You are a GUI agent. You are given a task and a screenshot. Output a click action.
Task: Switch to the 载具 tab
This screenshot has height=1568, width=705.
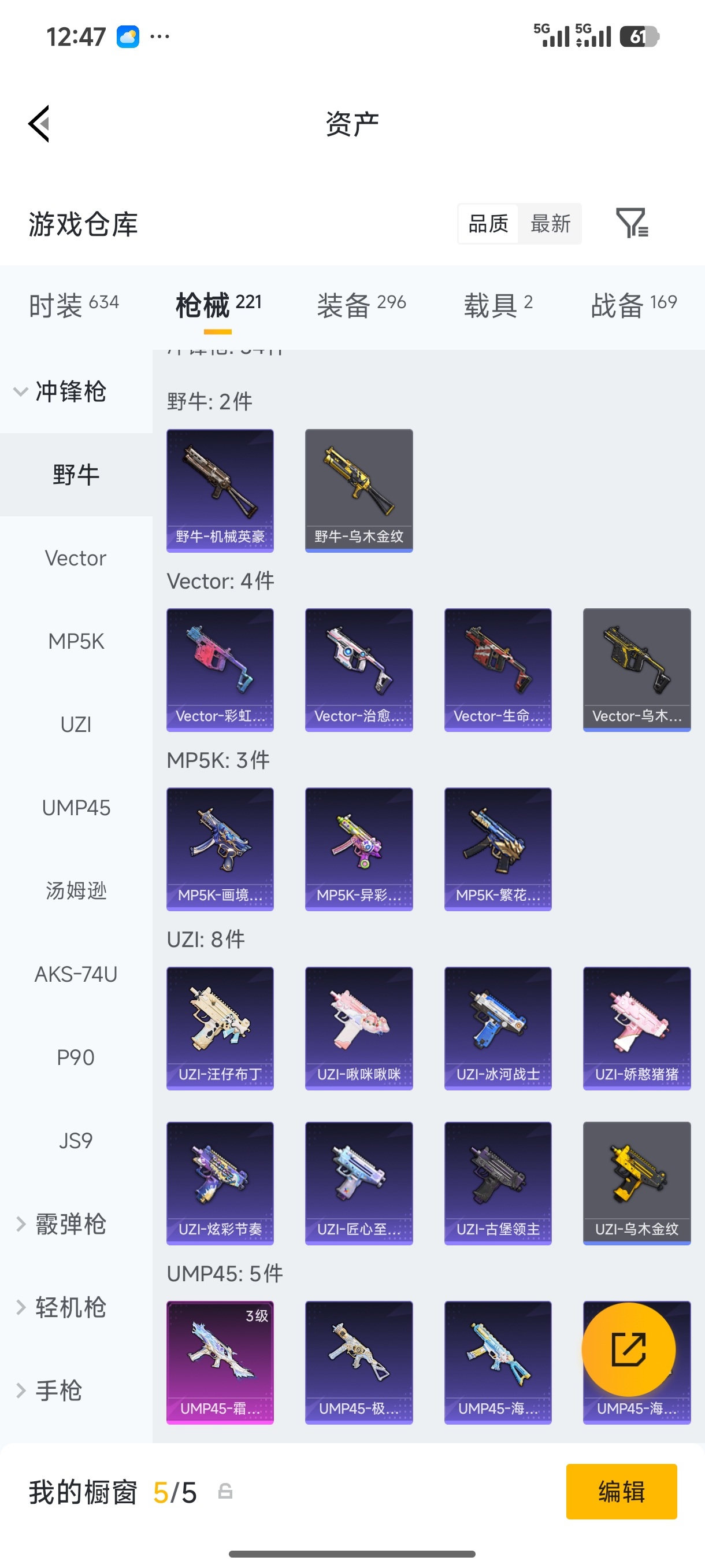click(x=498, y=304)
